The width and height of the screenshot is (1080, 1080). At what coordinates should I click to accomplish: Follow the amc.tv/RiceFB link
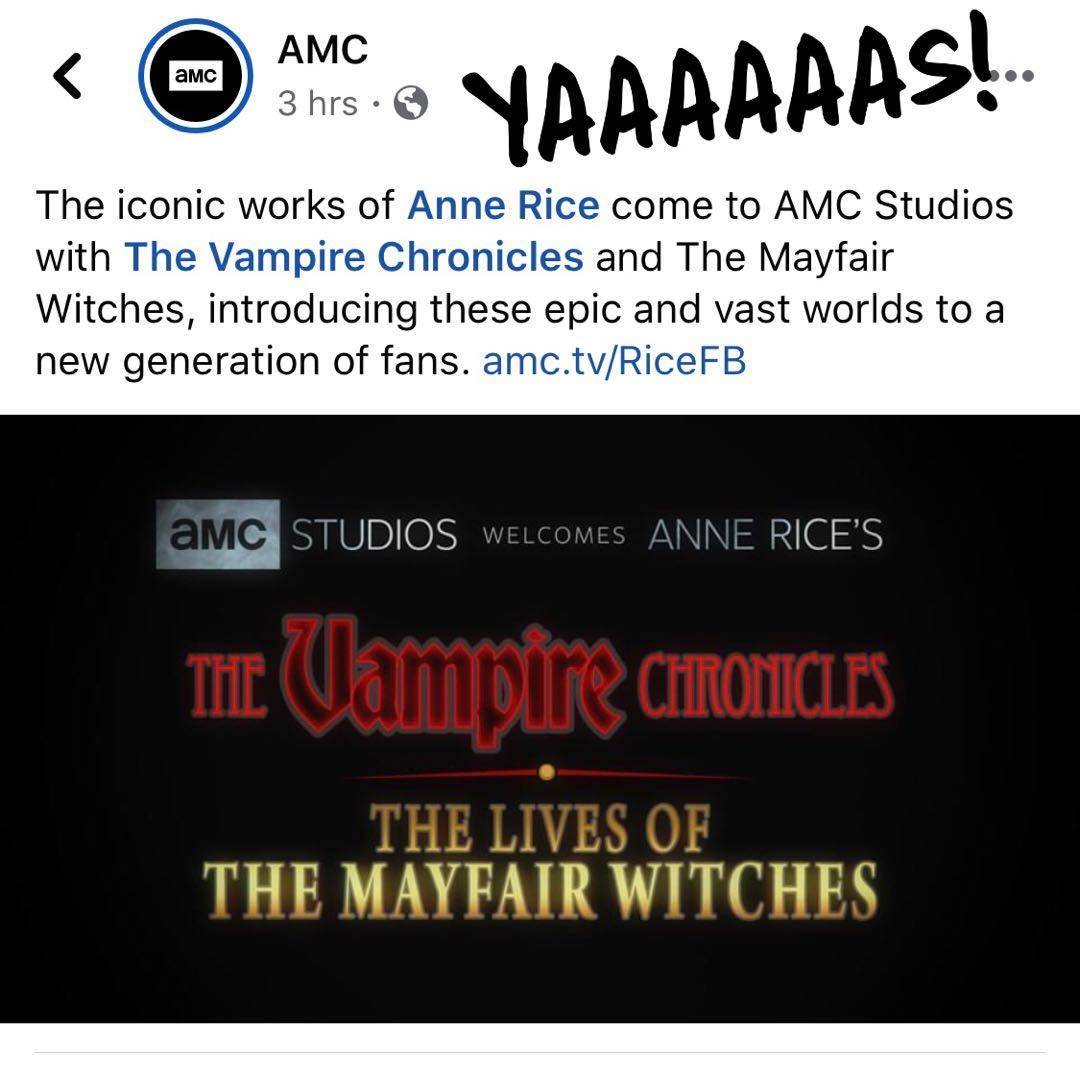(x=613, y=360)
